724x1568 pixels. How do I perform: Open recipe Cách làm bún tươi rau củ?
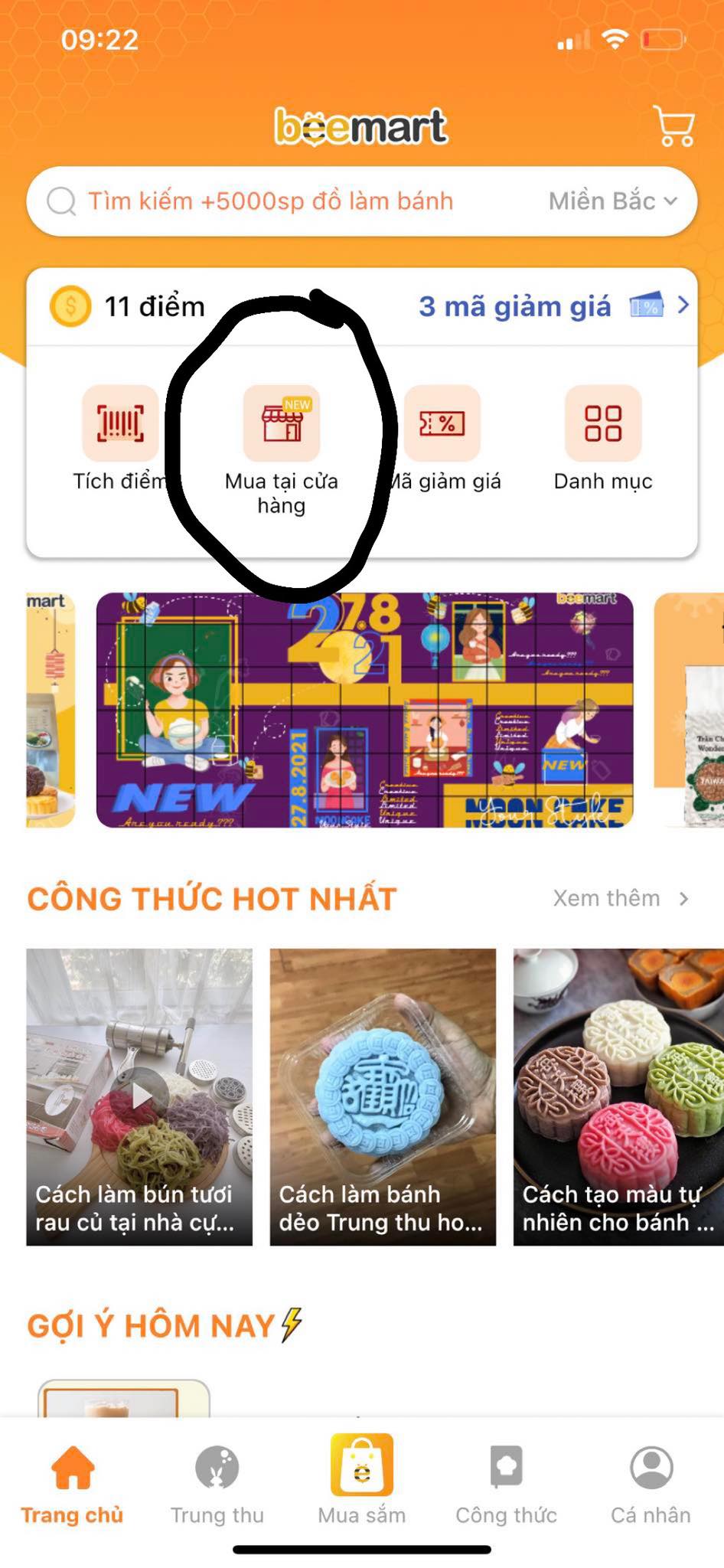pyautogui.click(x=139, y=1096)
